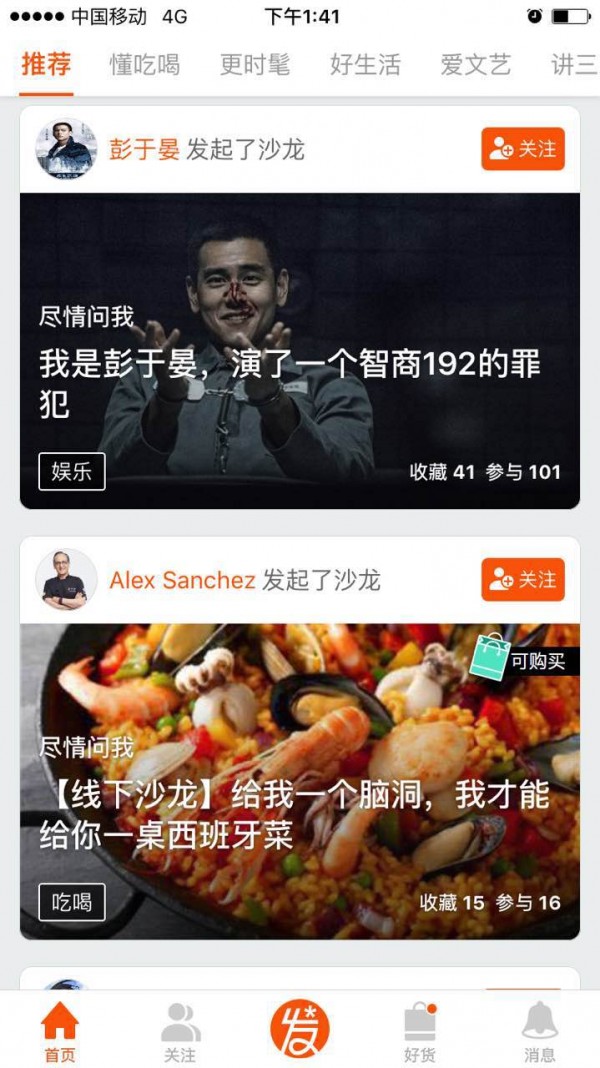600x1068 pixels.
Task: Follow 彭于晏 with the 关注 button
Action: [522, 149]
